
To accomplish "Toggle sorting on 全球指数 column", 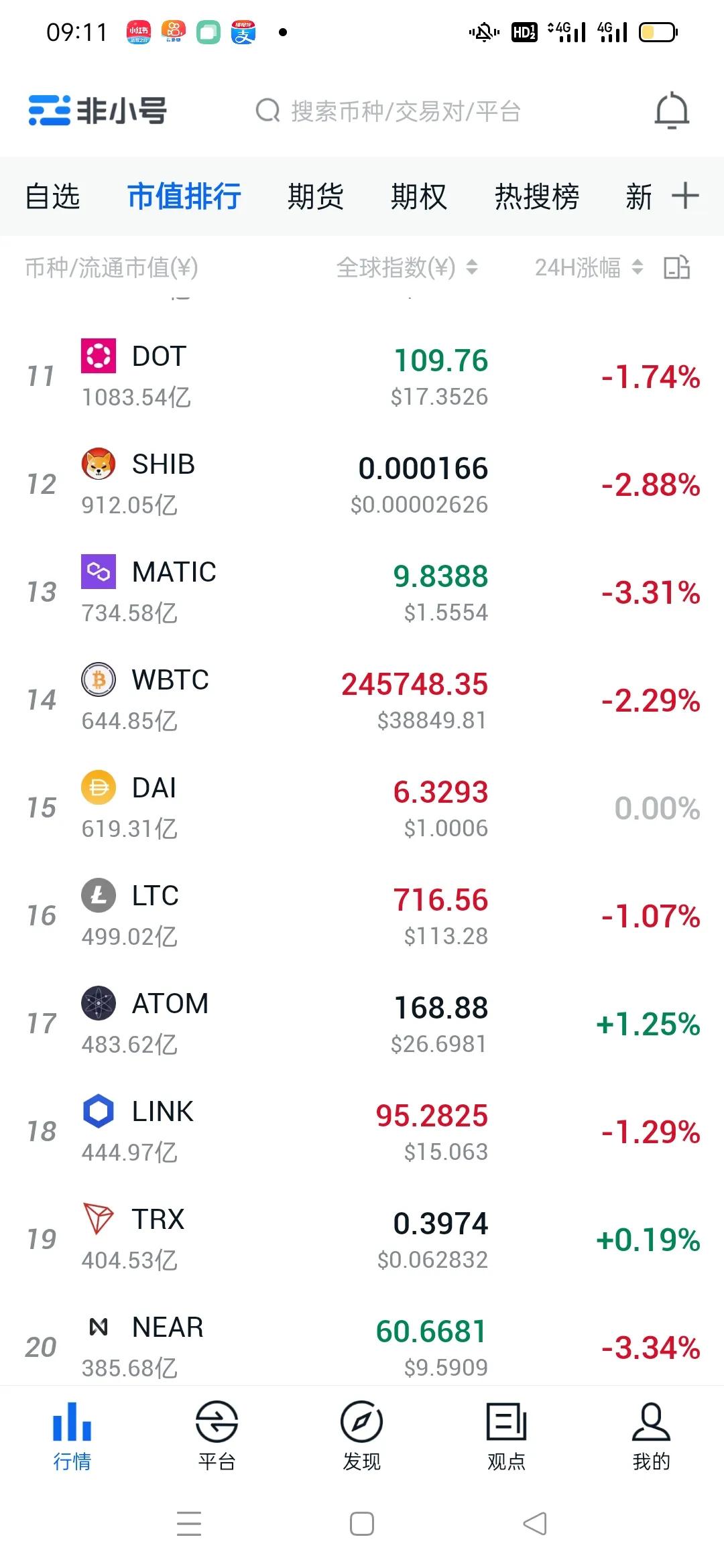I will click(x=471, y=267).
